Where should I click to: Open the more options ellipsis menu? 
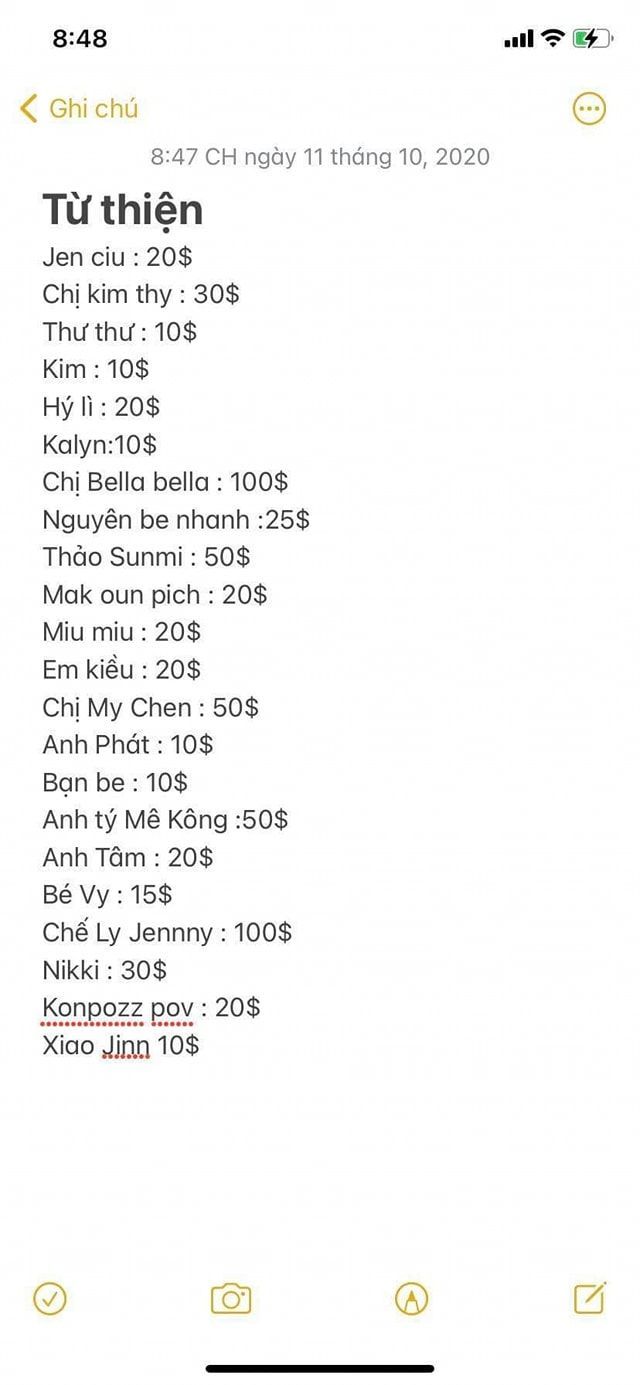pyautogui.click(x=589, y=109)
